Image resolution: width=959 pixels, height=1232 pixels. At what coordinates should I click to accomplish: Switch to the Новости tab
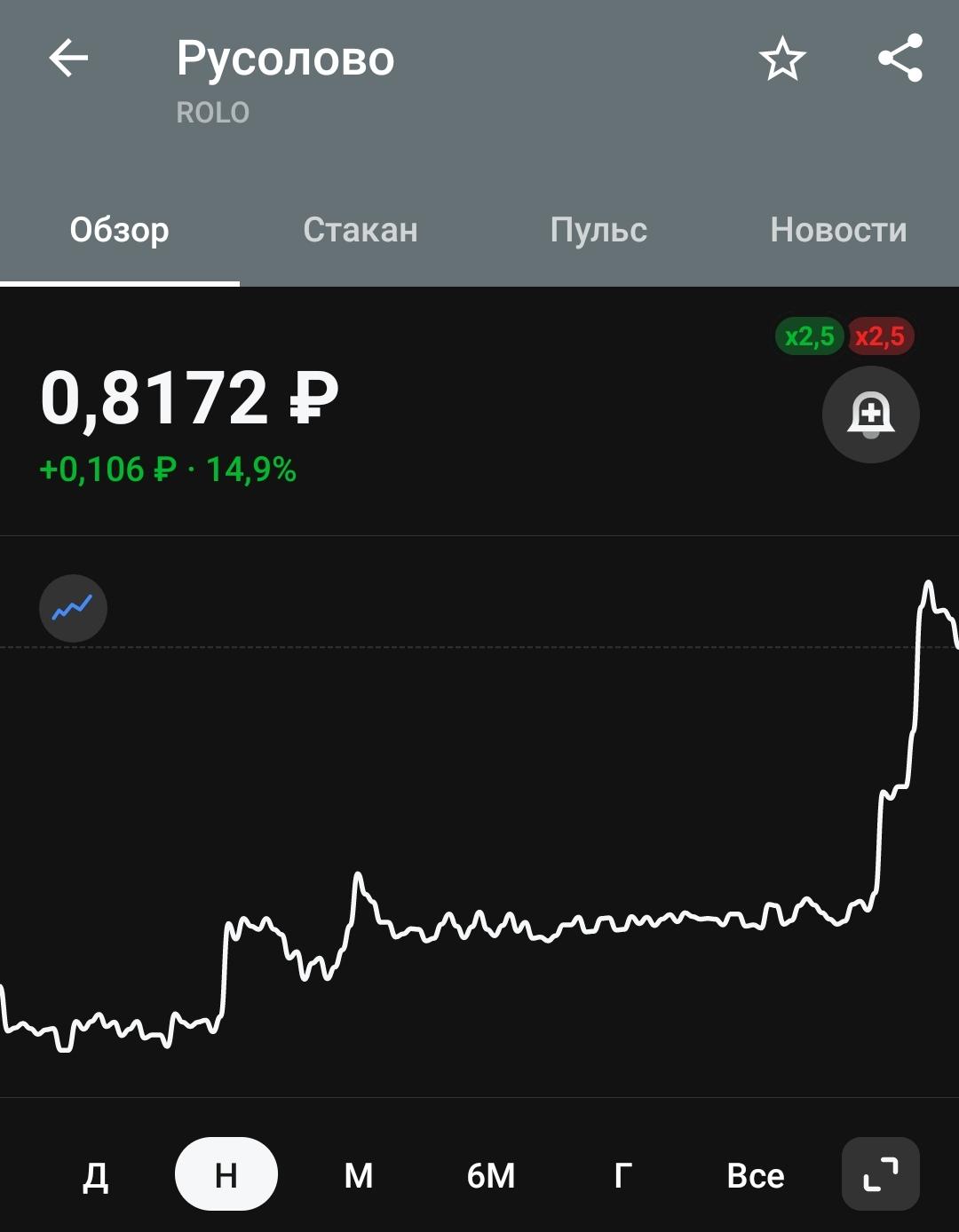pyautogui.click(x=838, y=230)
